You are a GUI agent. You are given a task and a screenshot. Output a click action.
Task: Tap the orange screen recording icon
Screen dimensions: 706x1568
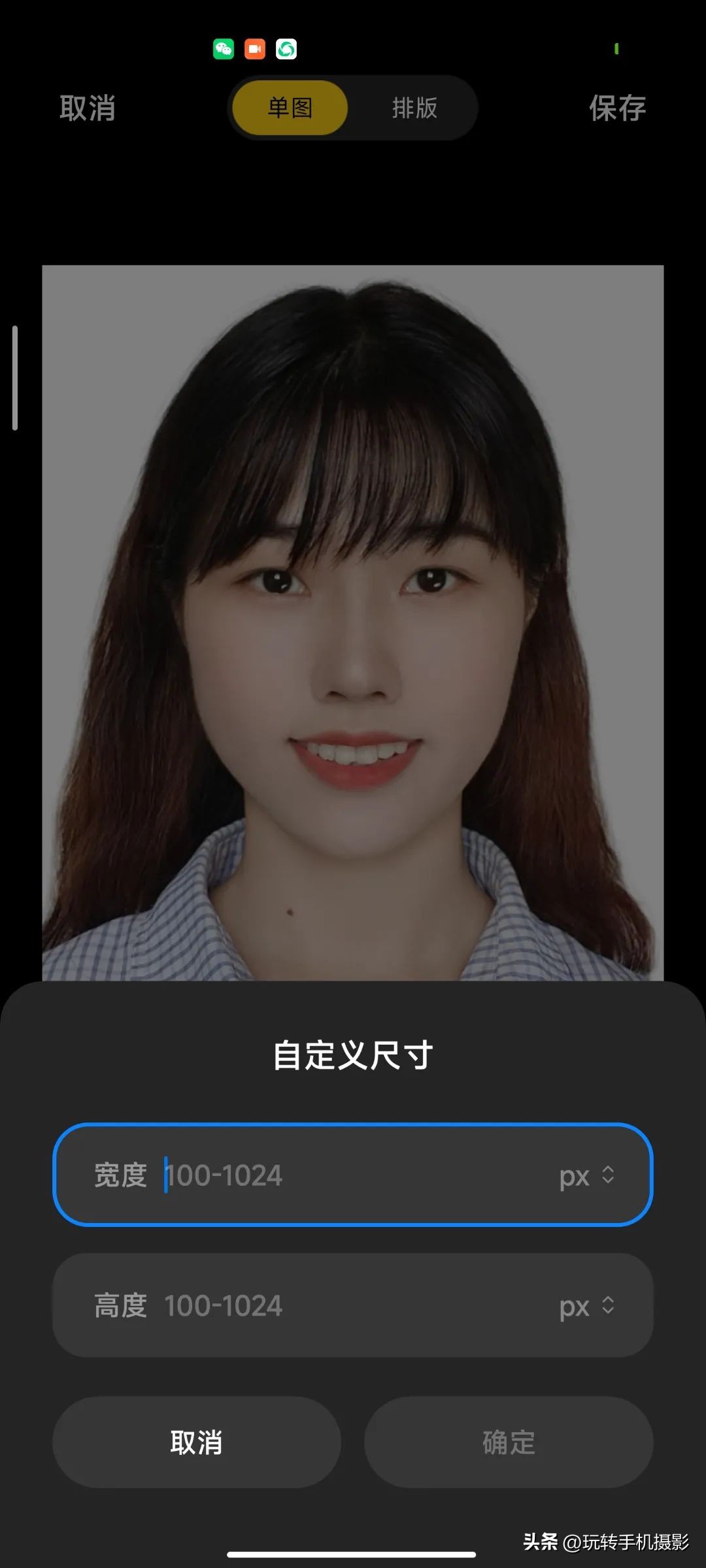pyautogui.click(x=255, y=48)
